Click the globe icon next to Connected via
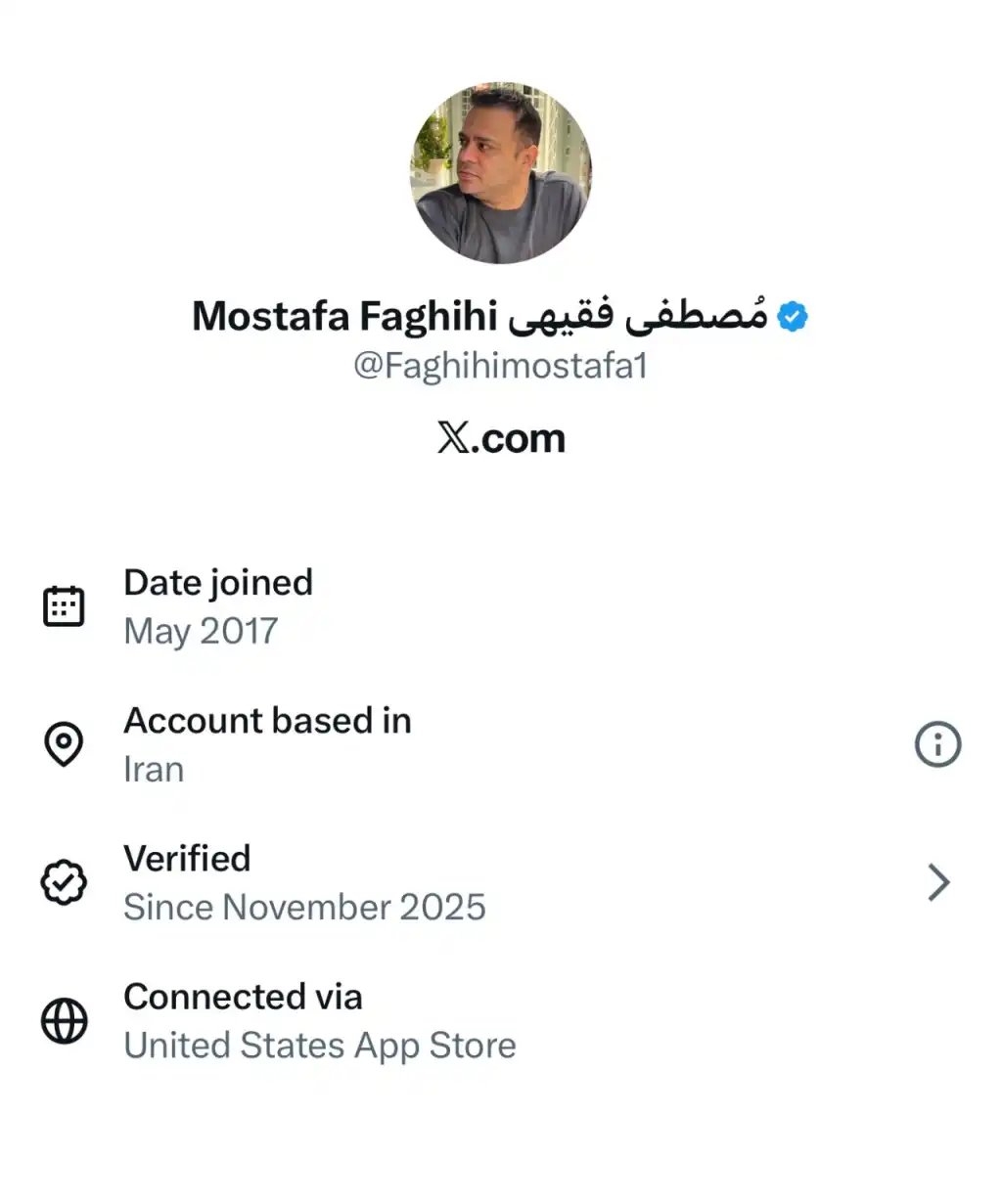Viewport: 1002px width, 1204px height. (x=63, y=1020)
